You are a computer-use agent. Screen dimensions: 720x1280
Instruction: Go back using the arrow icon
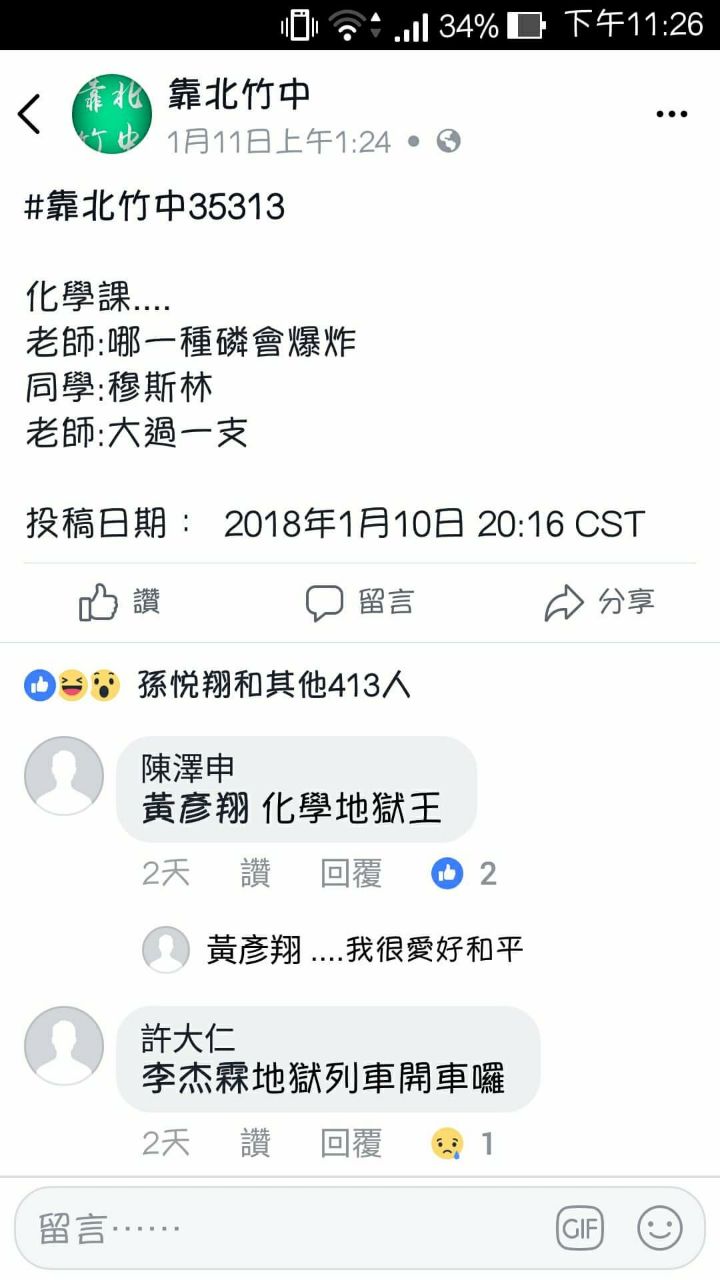tap(30, 114)
